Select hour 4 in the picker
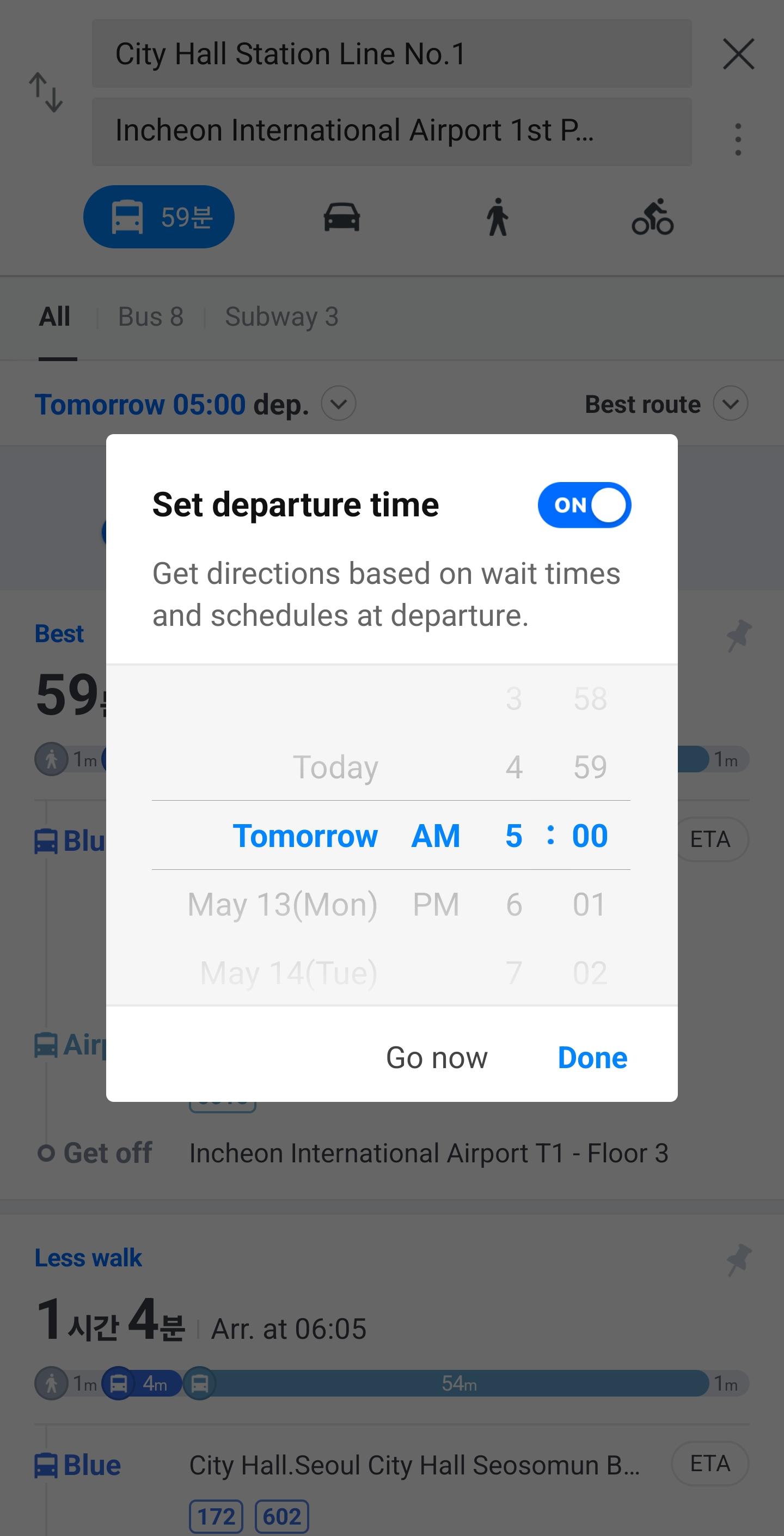This screenshot has width=784, height=1536. [514, 767]
